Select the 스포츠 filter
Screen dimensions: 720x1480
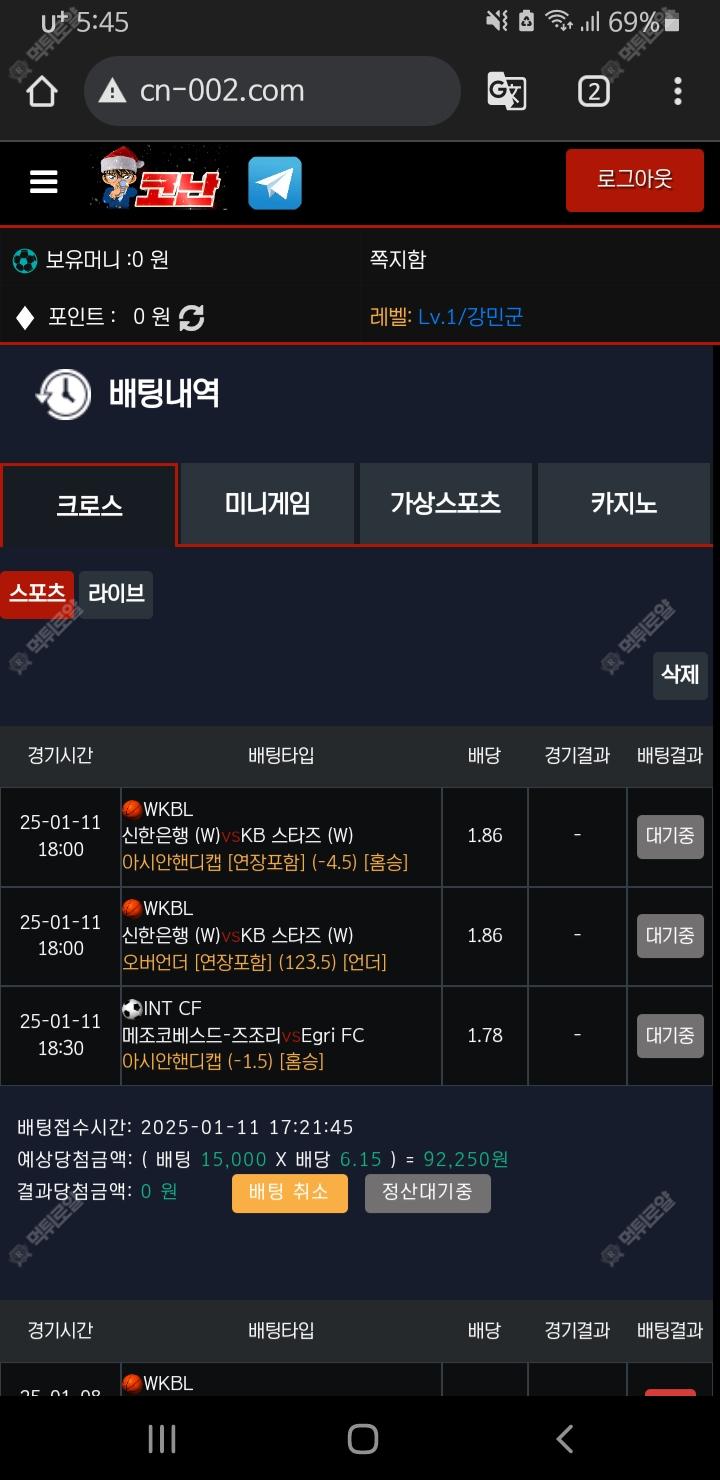point(37,594)
